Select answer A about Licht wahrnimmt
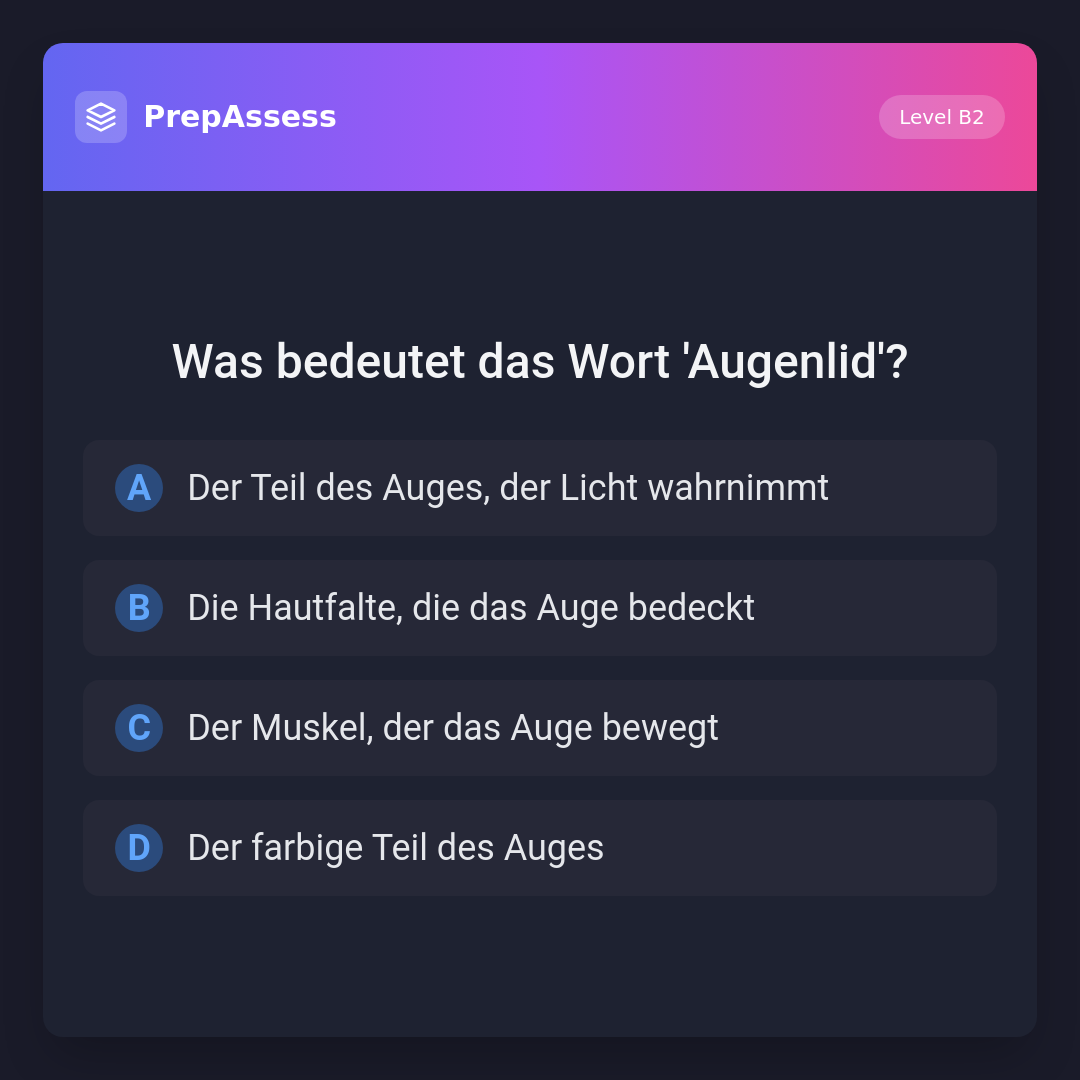This screenshot has height=1080, width=1080. tap(539, 488)
